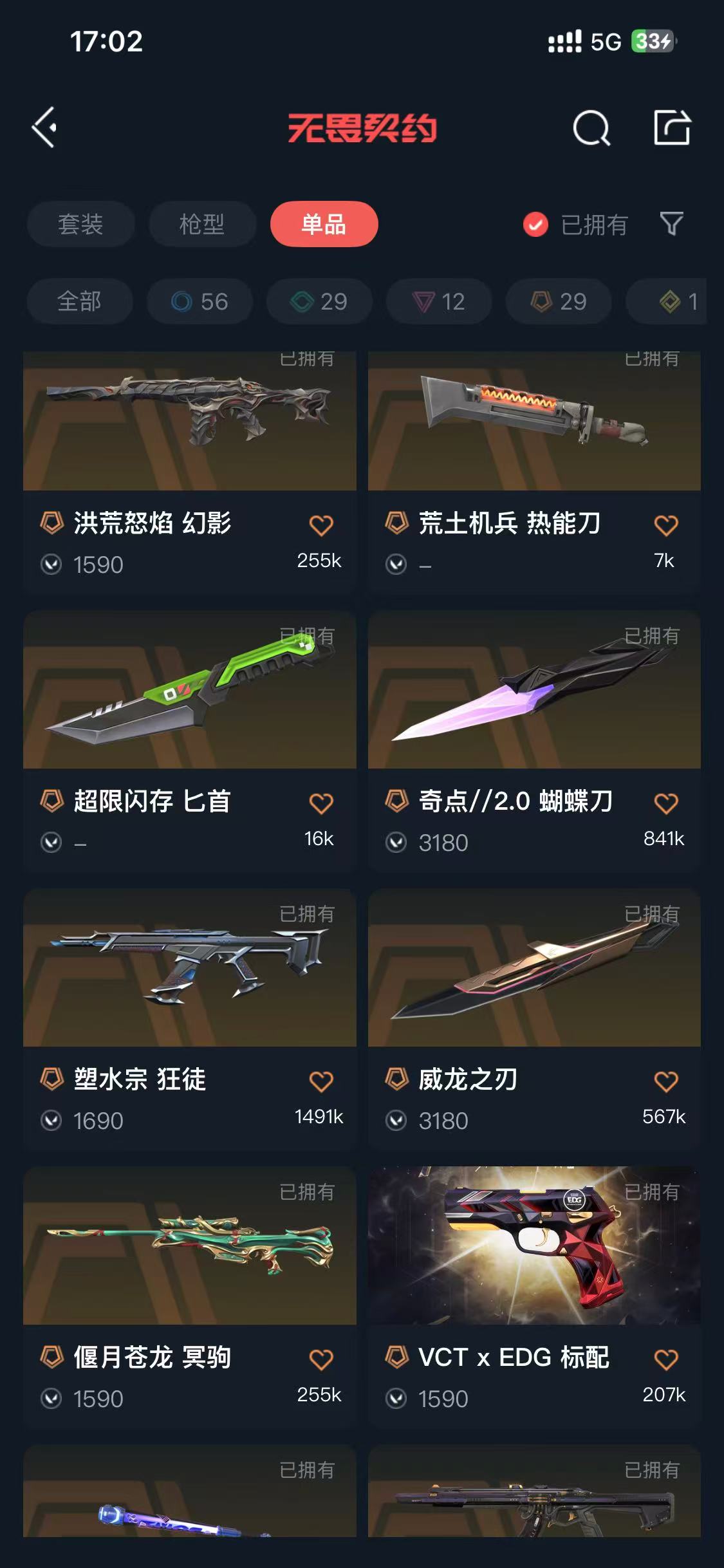Share this page via the share icon
Image resolution: width=724 pixels, height=1568 pixels.
(x=672, y=127)
